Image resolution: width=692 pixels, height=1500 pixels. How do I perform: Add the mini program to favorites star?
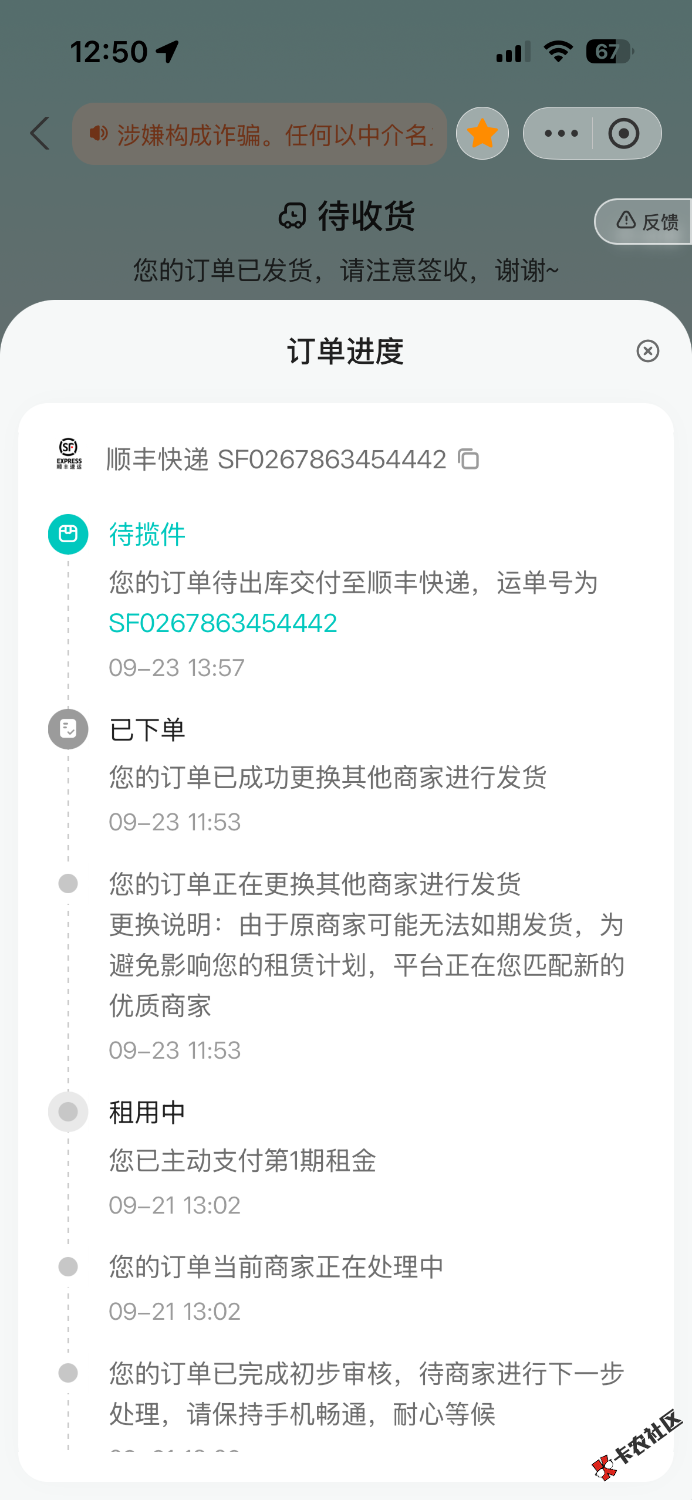tap(483, 133)
